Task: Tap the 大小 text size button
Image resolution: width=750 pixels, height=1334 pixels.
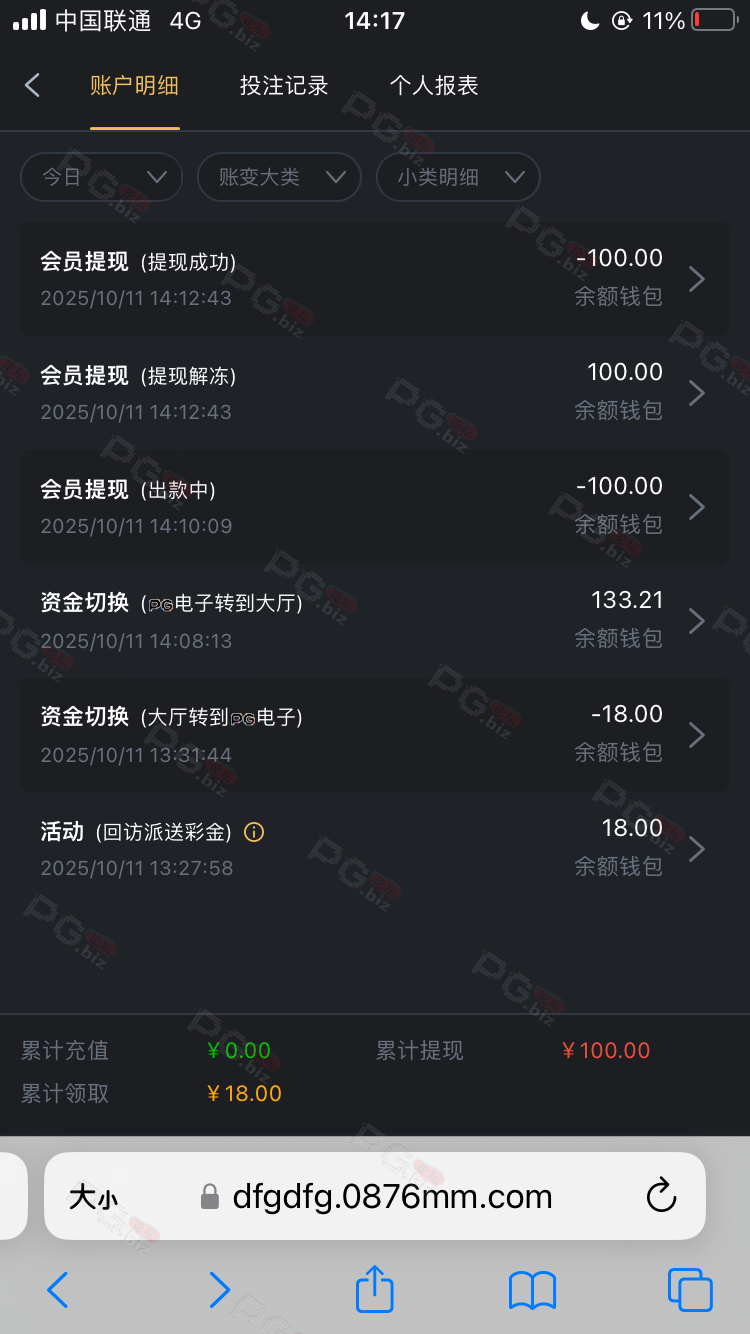Action: tap(93, 1197)
